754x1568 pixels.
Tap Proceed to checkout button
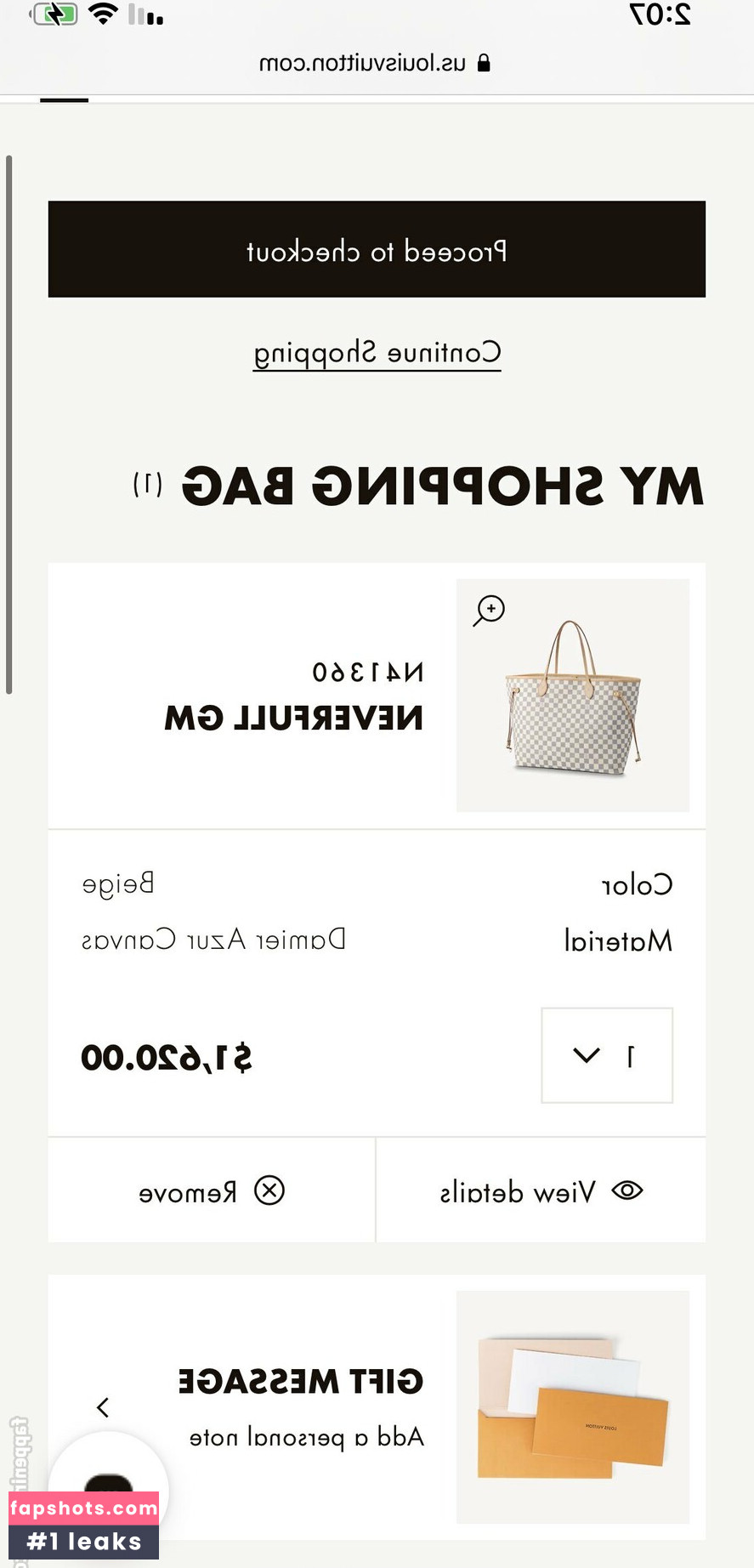(x=377, y=249)
